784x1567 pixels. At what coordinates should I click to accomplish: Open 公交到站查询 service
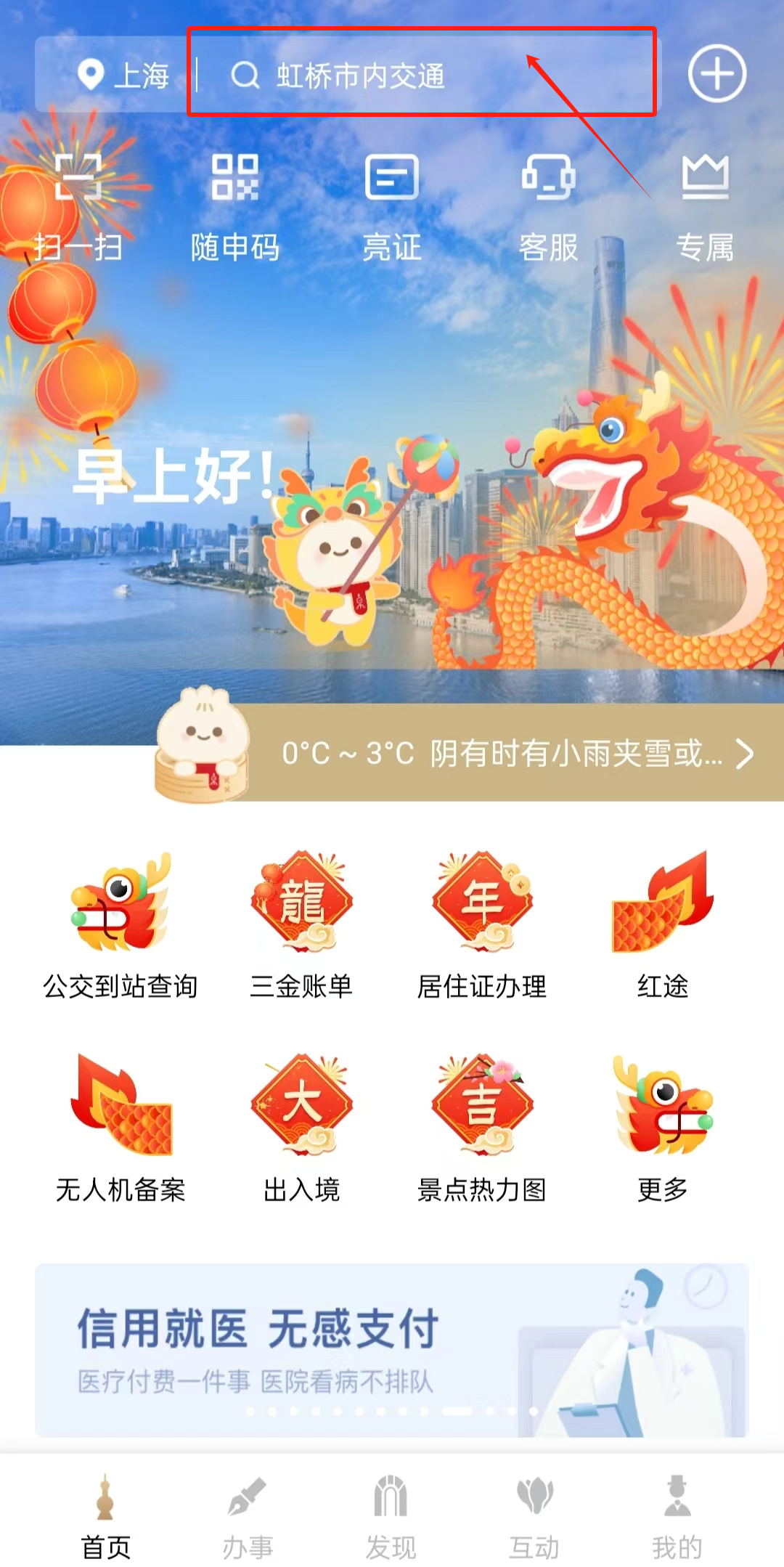pyautogui.click(x=121, y=926)
